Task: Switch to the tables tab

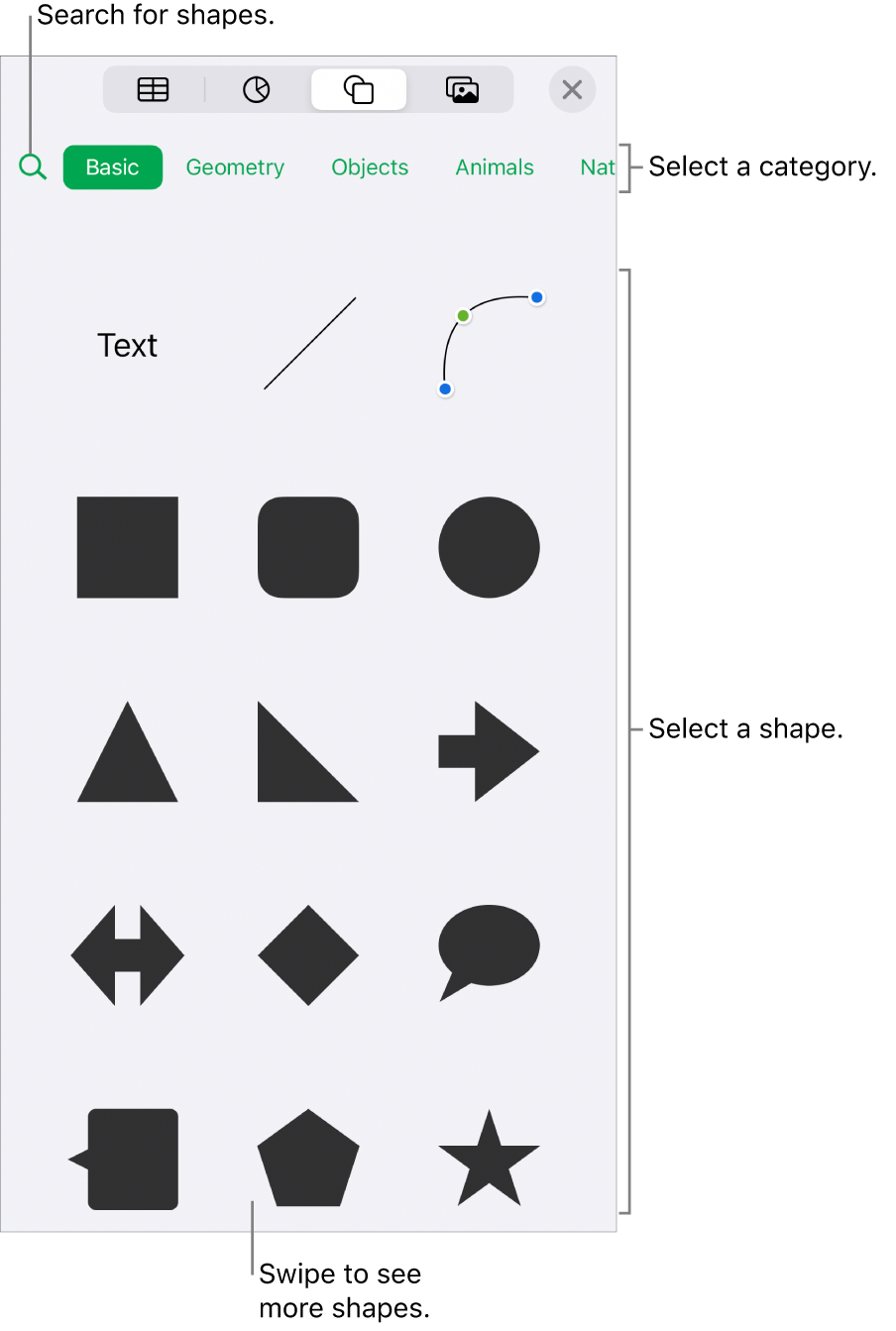Action: click(154, 90)
